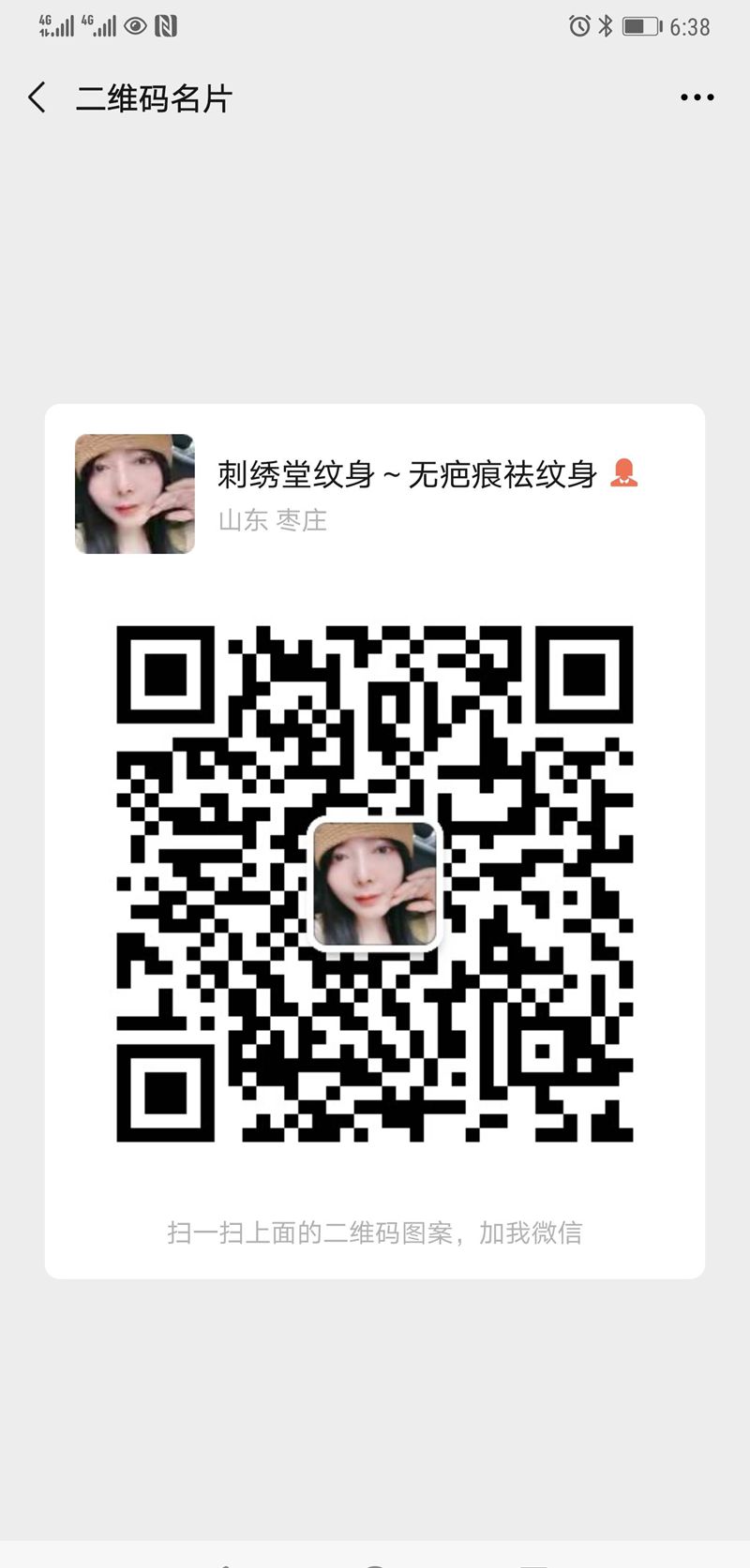The width and height of the screenshot is (750, 1568).
Task: Tap the title 二维码名片
Action: (x=155, y=97)
